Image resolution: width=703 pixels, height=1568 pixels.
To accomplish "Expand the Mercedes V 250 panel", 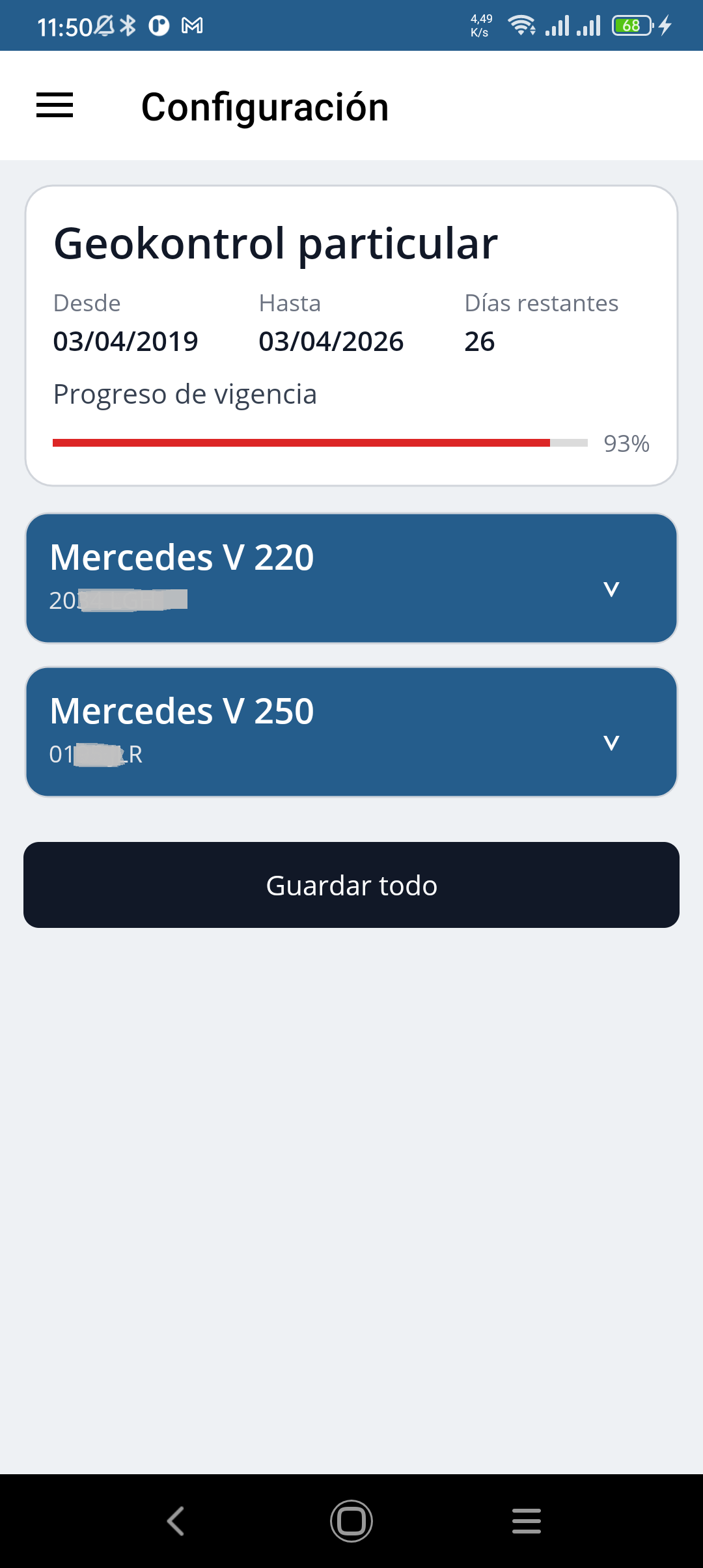I will tap(610, 743).
